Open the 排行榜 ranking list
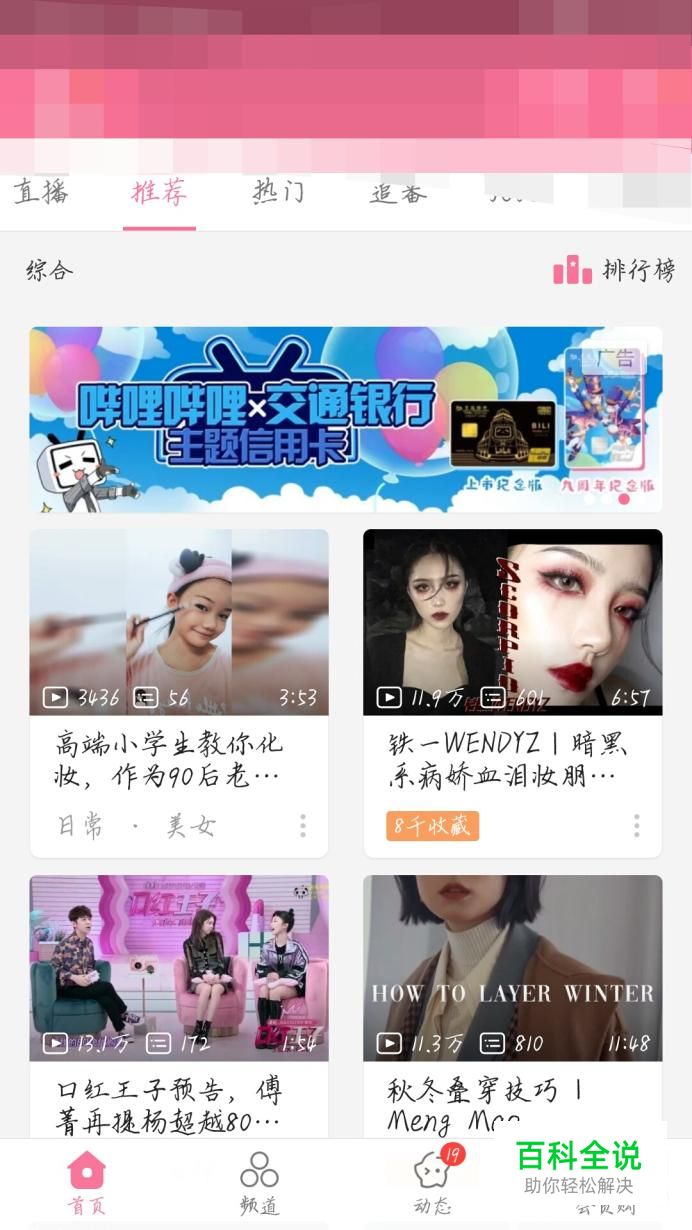 click(x=614, y=270)
